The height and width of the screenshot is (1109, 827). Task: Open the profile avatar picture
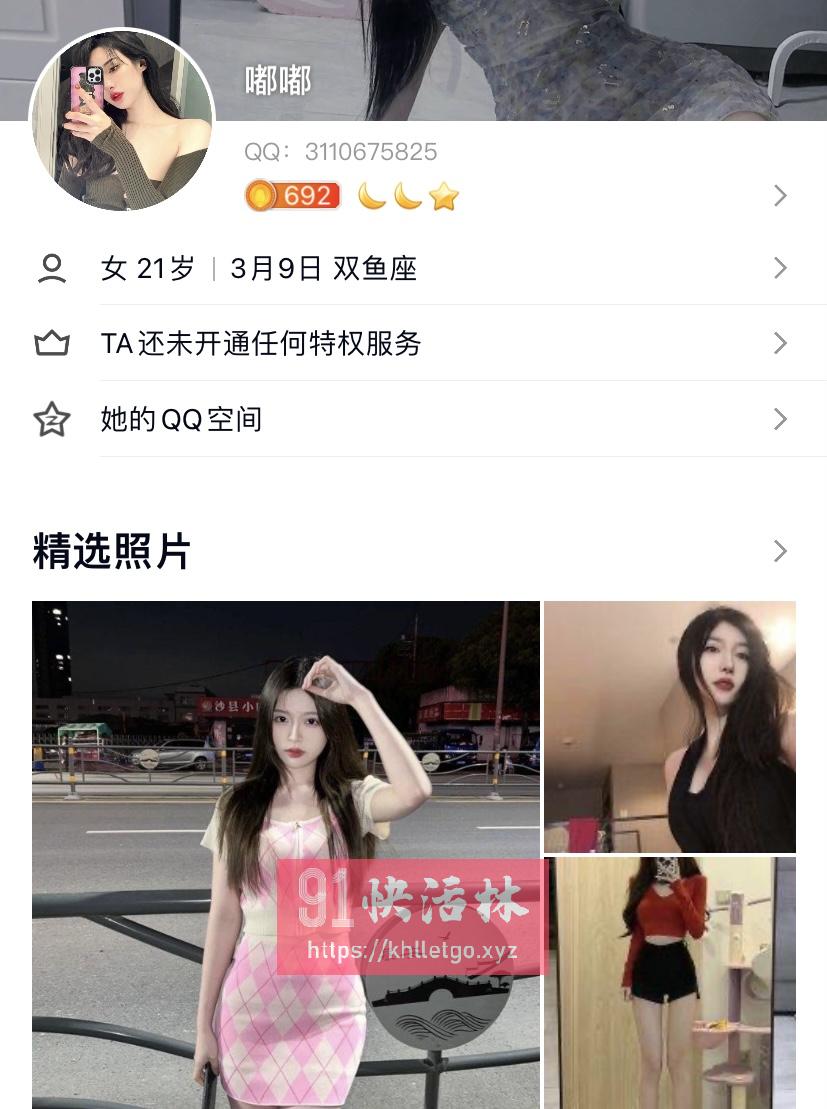pos(120,120)
